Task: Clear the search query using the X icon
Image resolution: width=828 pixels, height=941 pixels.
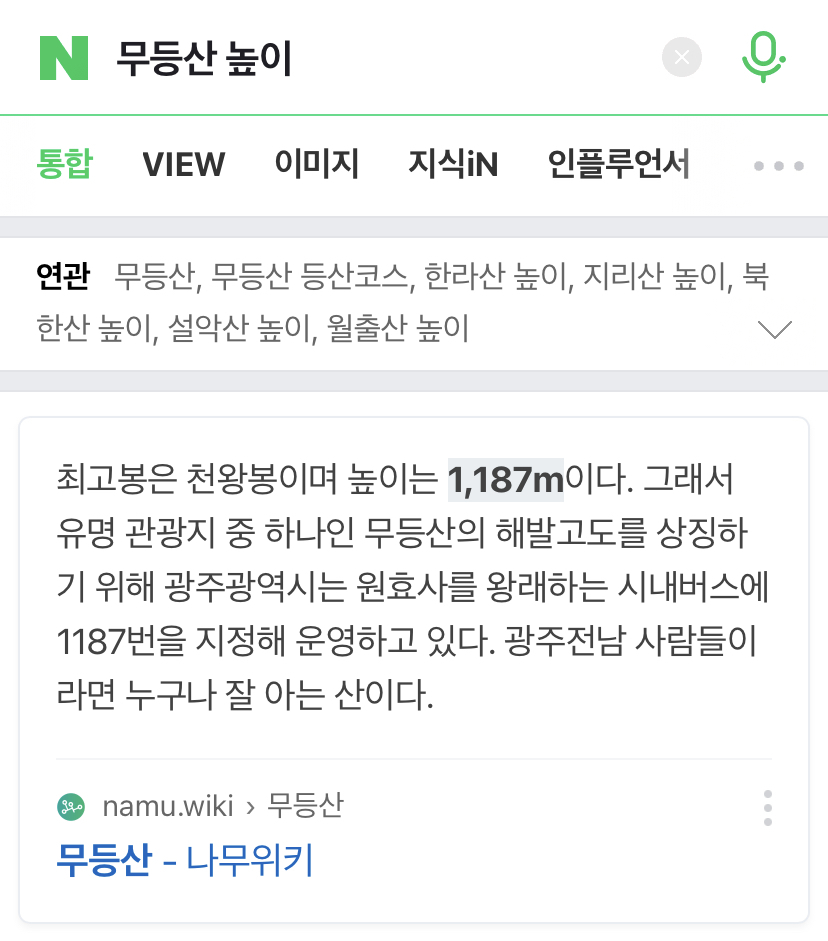Action: (682, 57)
